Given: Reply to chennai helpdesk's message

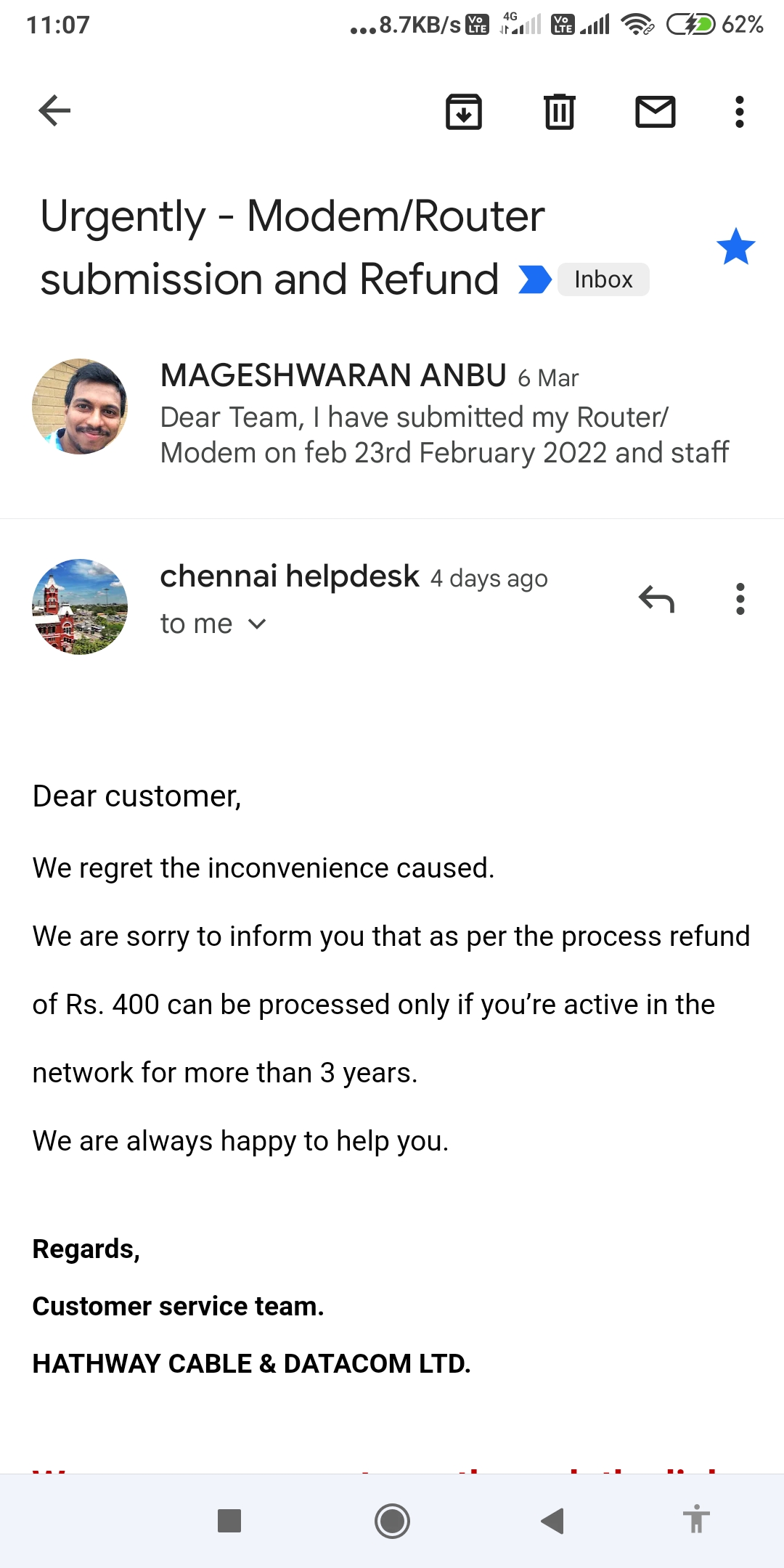Looking at the screenshot, I should click(656, 600).
